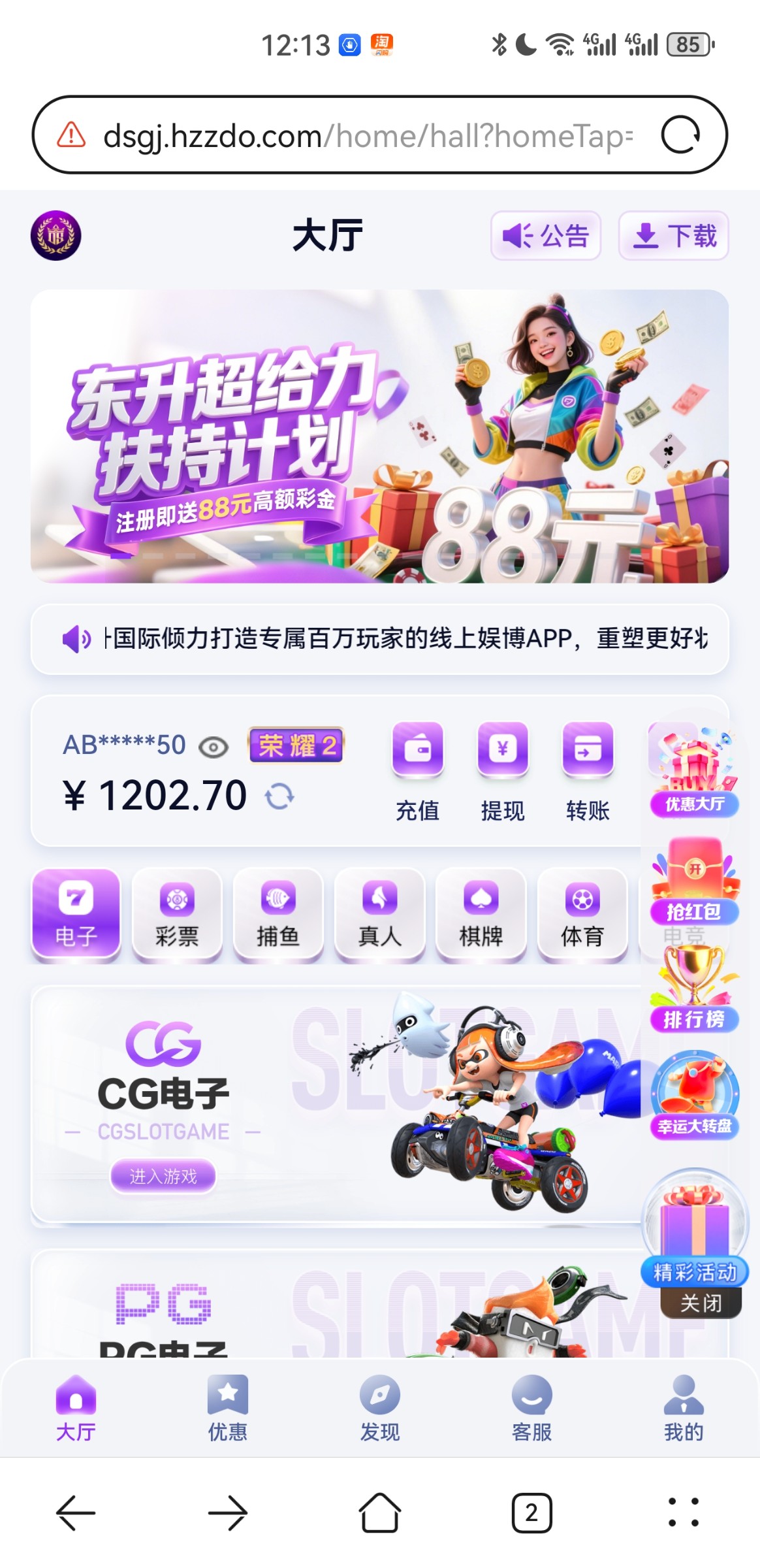Close the floating 精彩活动 panel via 关闭
Viewport: 760px width, 1568px height.
coord(701,1303)
